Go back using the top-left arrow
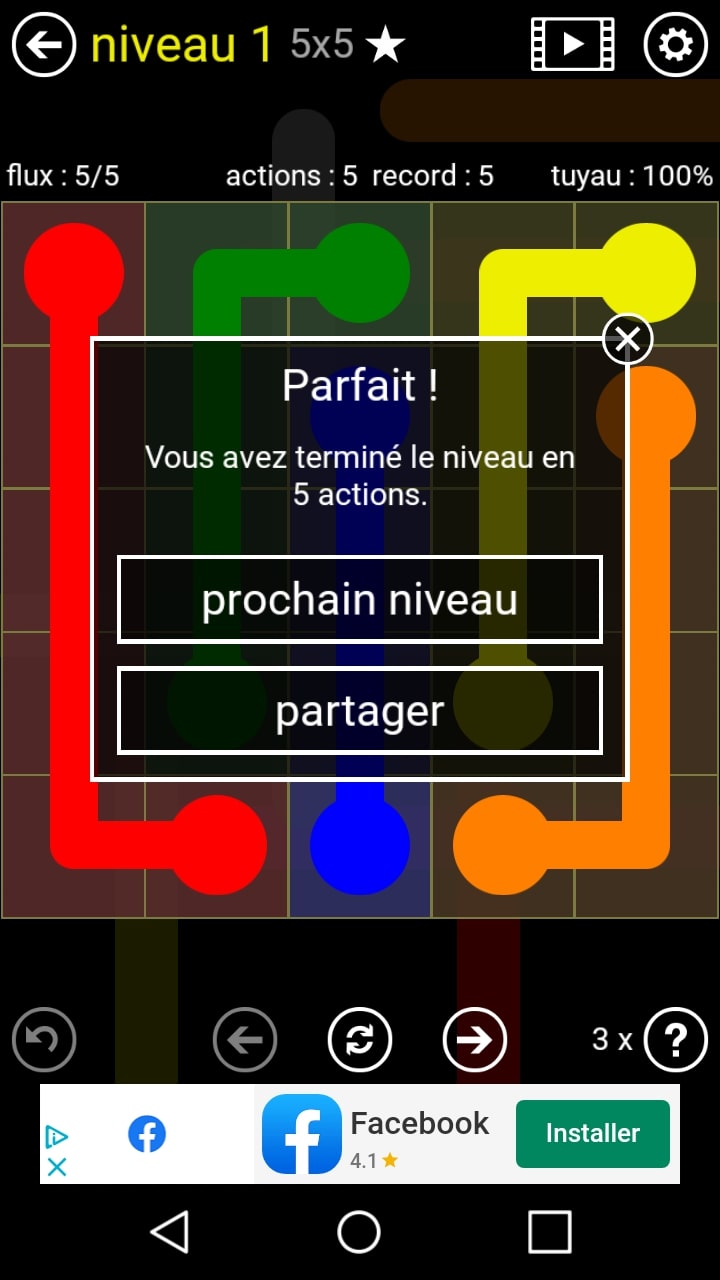 (44, 45)
